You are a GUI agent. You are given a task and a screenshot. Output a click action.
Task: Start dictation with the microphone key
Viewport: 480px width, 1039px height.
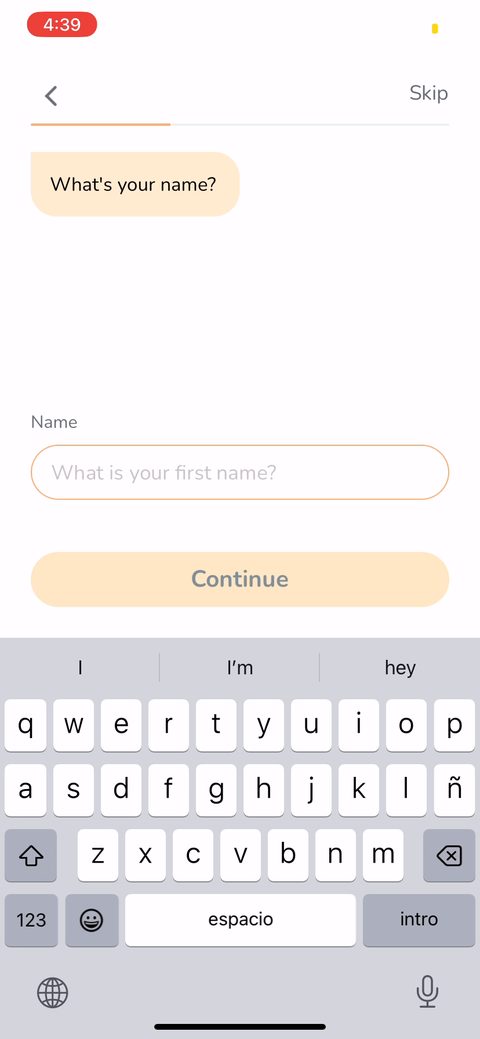[x=428, y=991]
